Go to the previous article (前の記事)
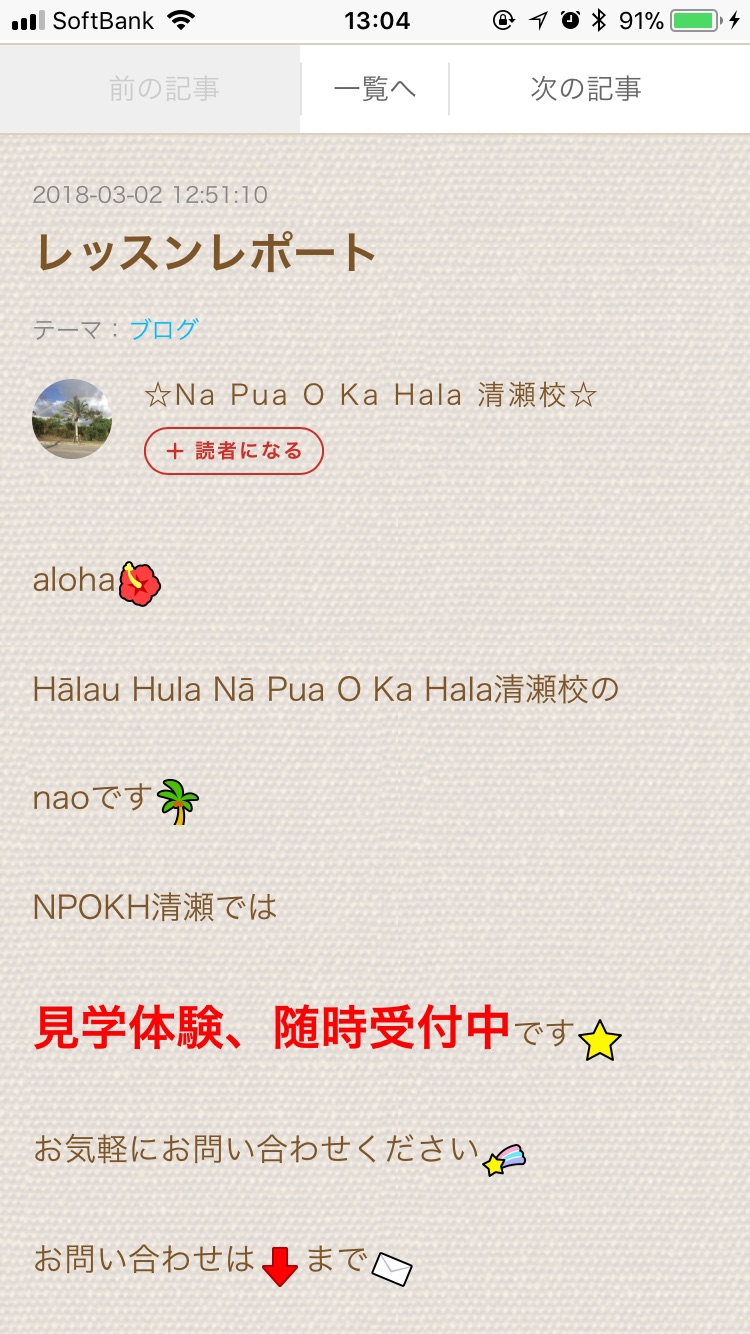The image size is (750, 1334). coord(163,89)
